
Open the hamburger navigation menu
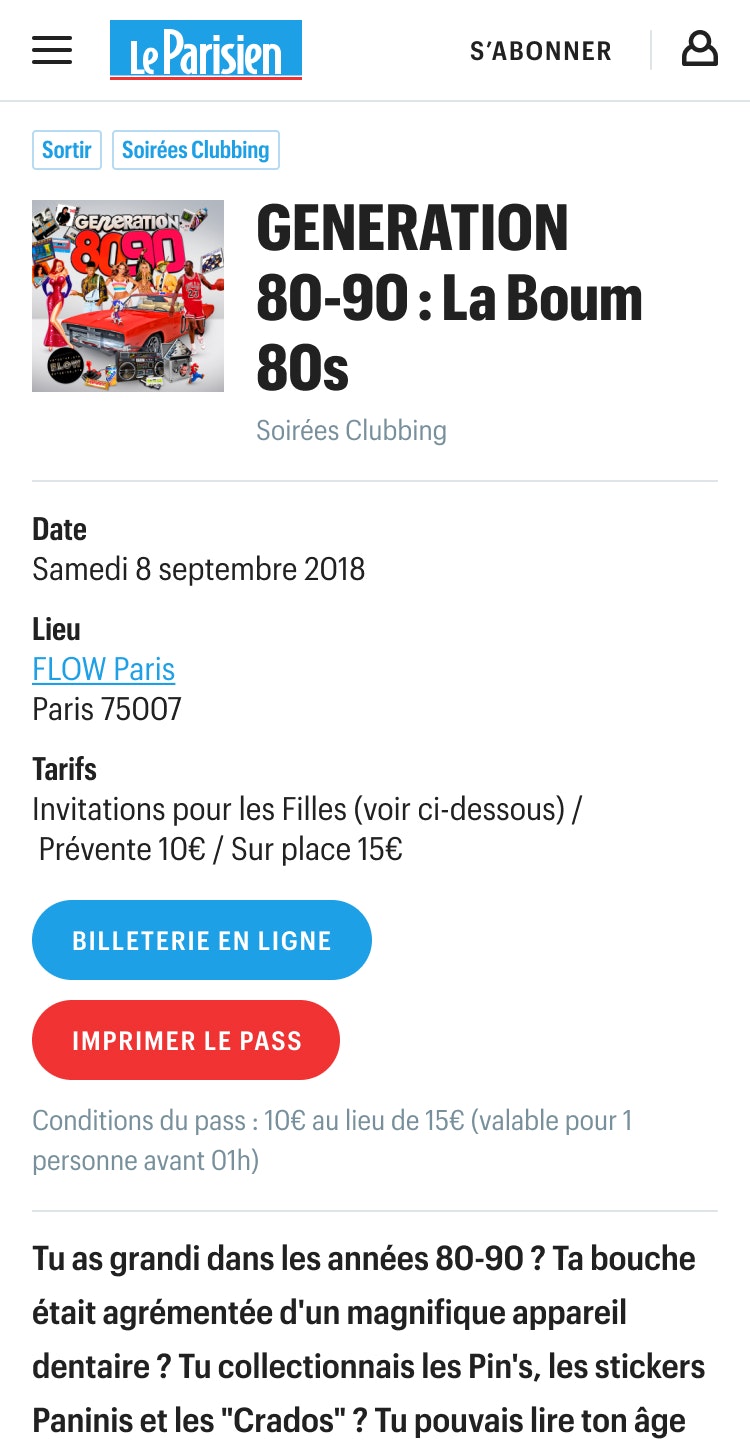52,50
